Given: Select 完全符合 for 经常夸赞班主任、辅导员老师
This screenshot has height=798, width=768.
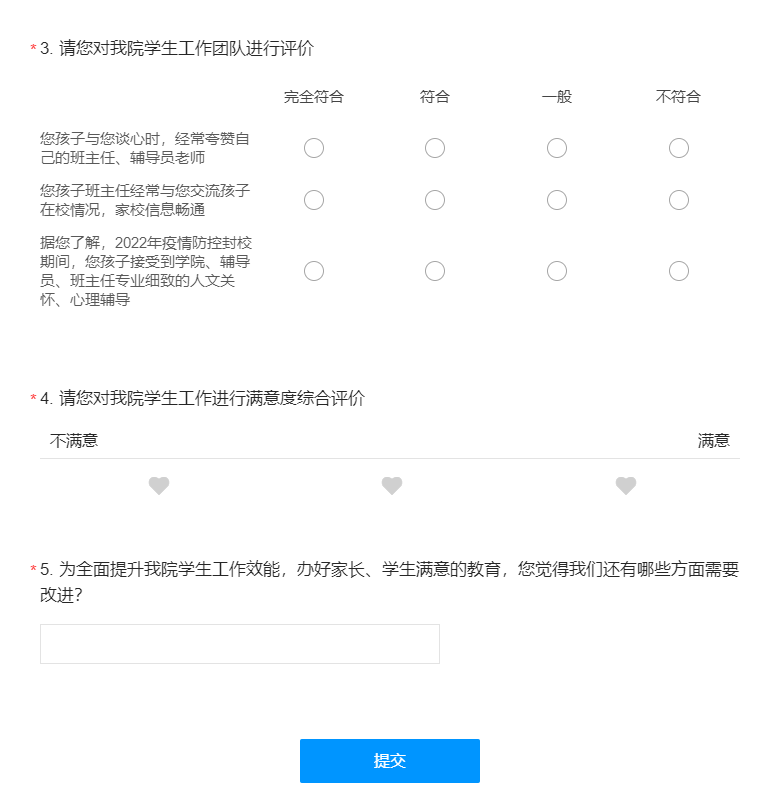Looking at the screenshot, I should pos(314,148).
